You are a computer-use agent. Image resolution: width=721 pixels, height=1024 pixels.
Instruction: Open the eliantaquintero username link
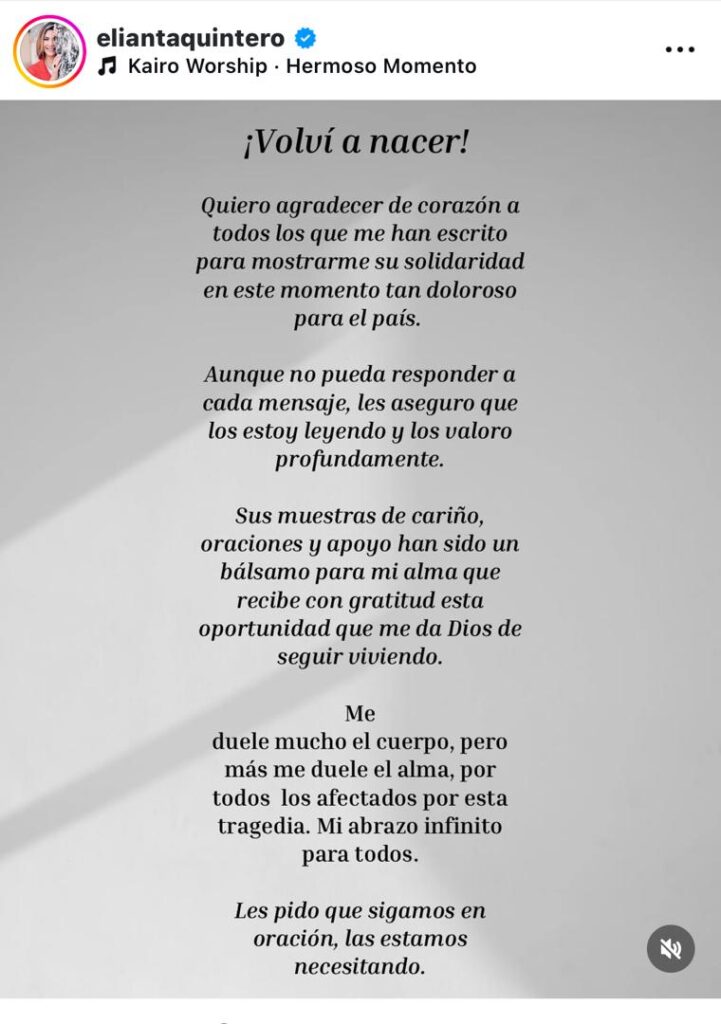click(190, 38)
